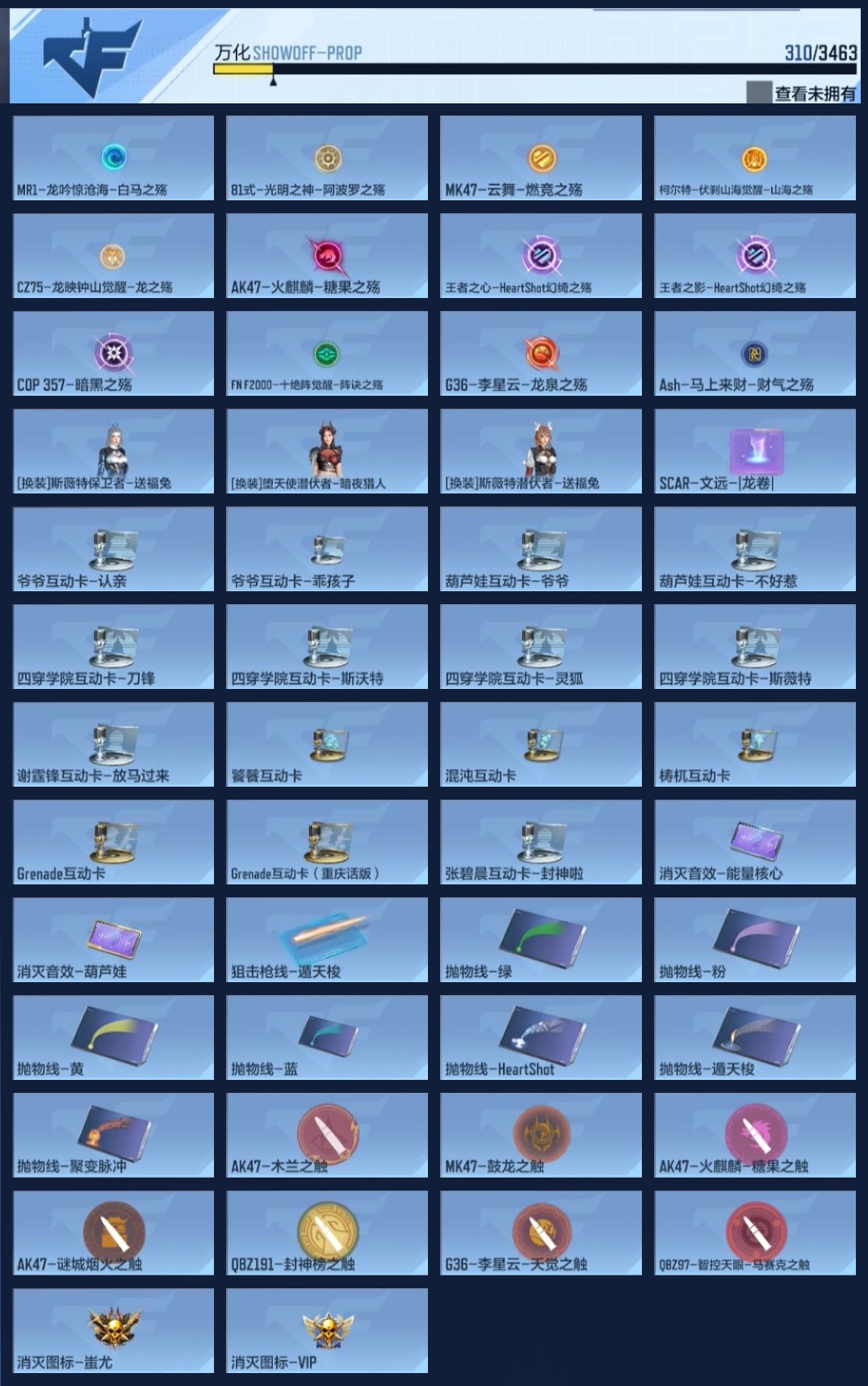Open 消灭图标-VIP item
868x1386 pixels.
pos(327,1331)
